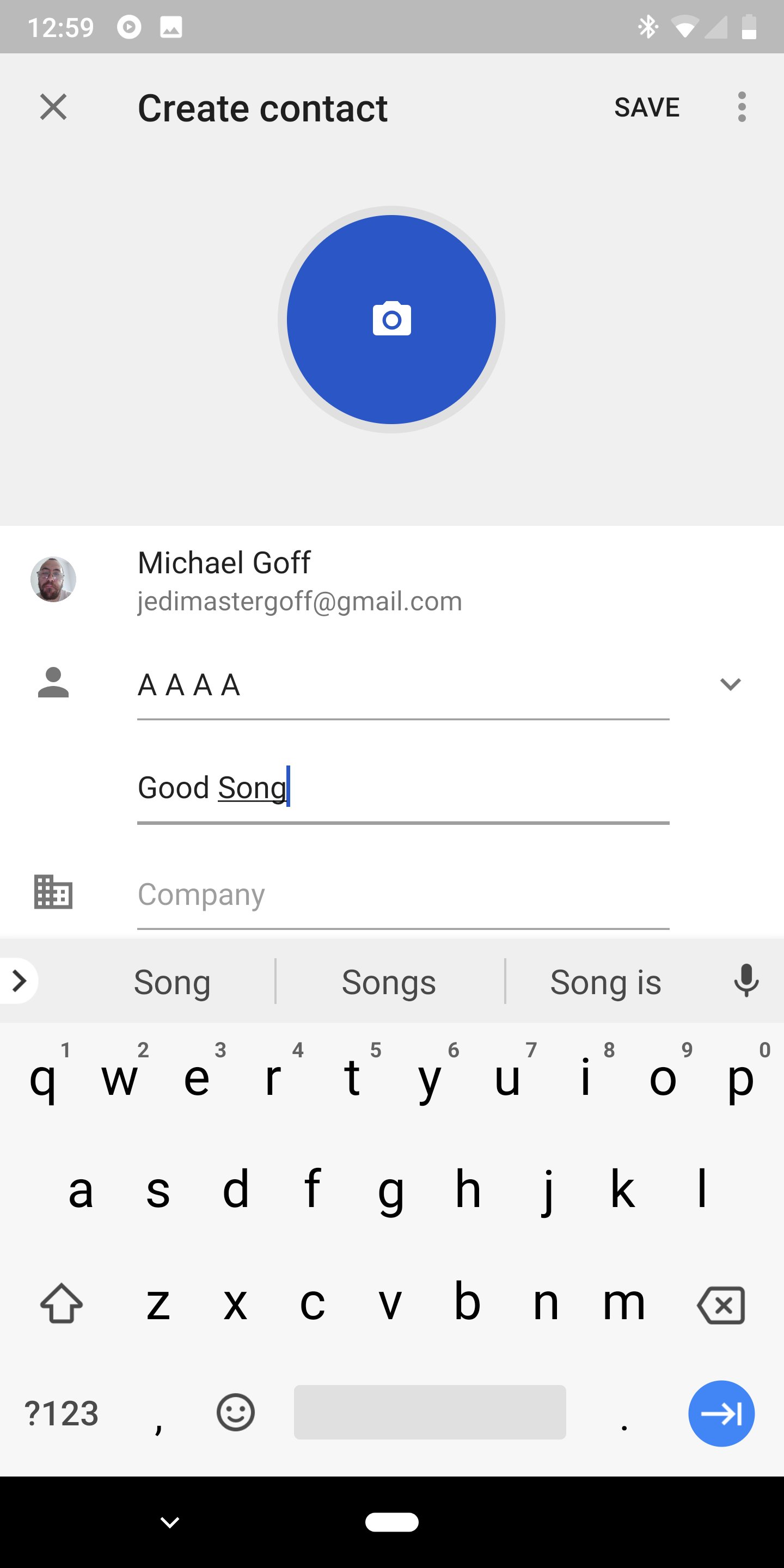This screenshot has height=1568, width=784.
Task: Choose the "Song is" keyboard suggestion
Action: pos(605,982)
